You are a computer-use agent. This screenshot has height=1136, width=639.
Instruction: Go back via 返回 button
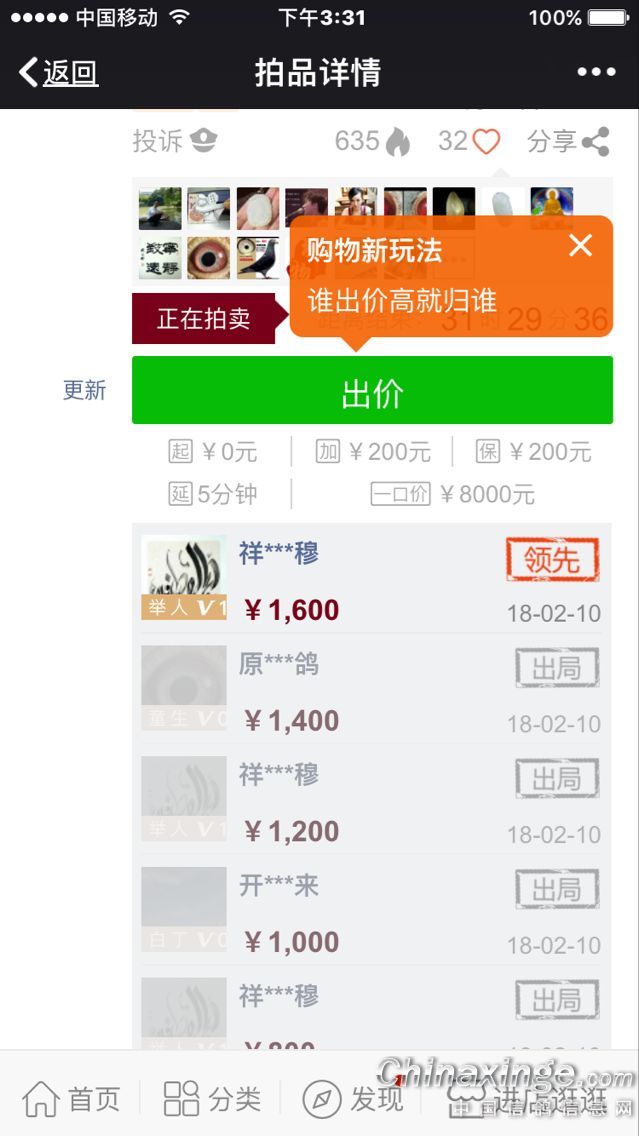(60, 73)
